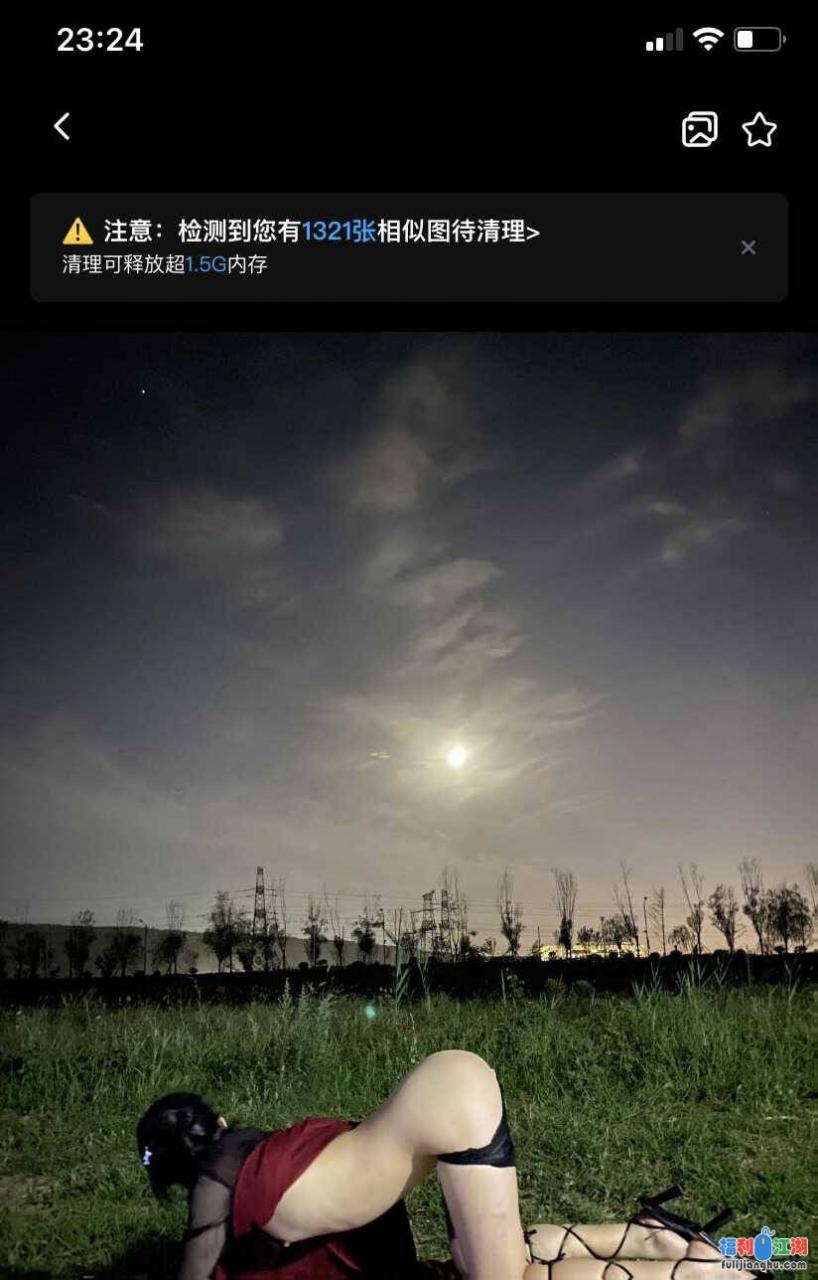Viewport: 818px width, 1280px height.
Task: Favorite this image with the star icon
Action: [759, 130]
